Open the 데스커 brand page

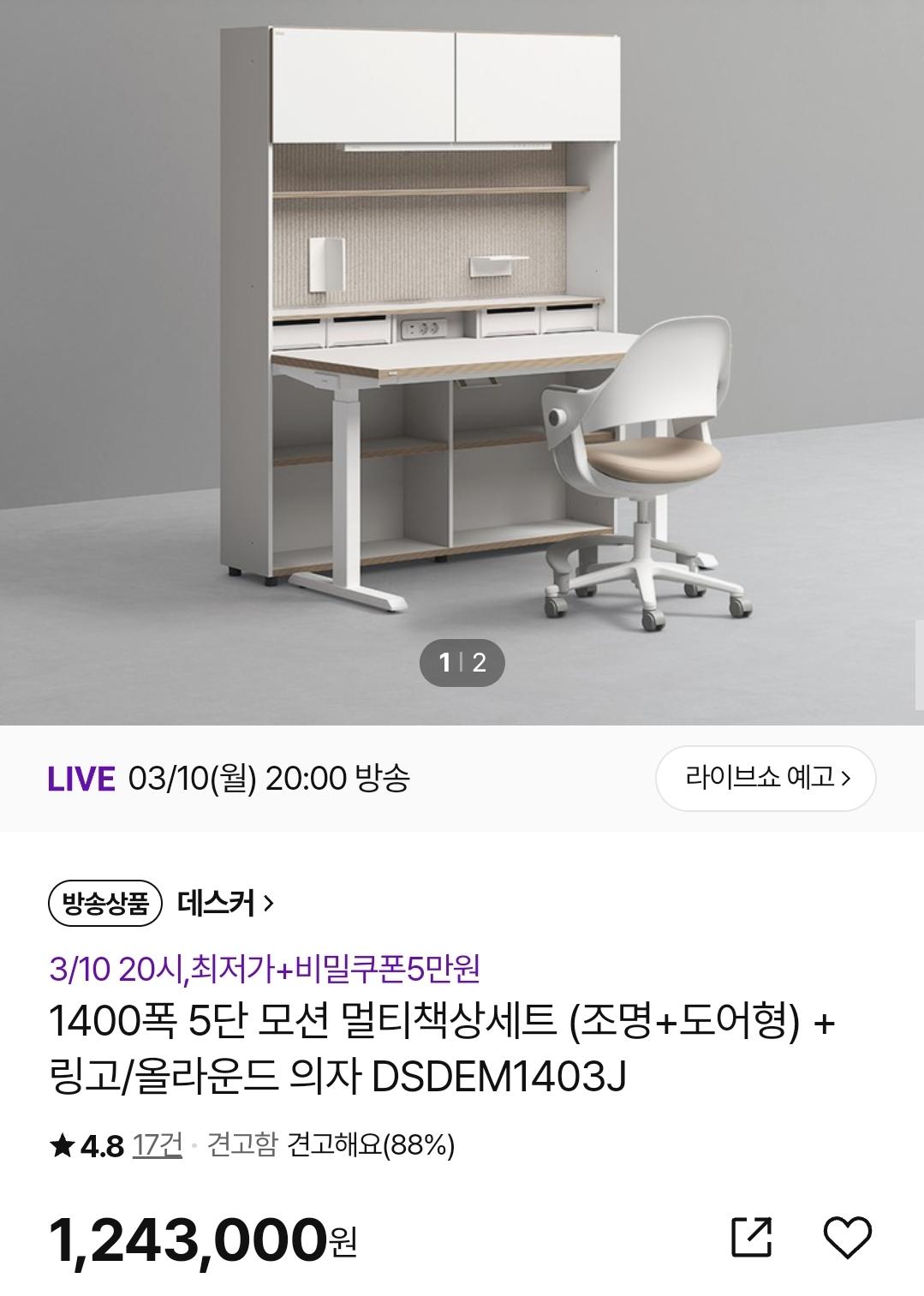tap(226, 903)
